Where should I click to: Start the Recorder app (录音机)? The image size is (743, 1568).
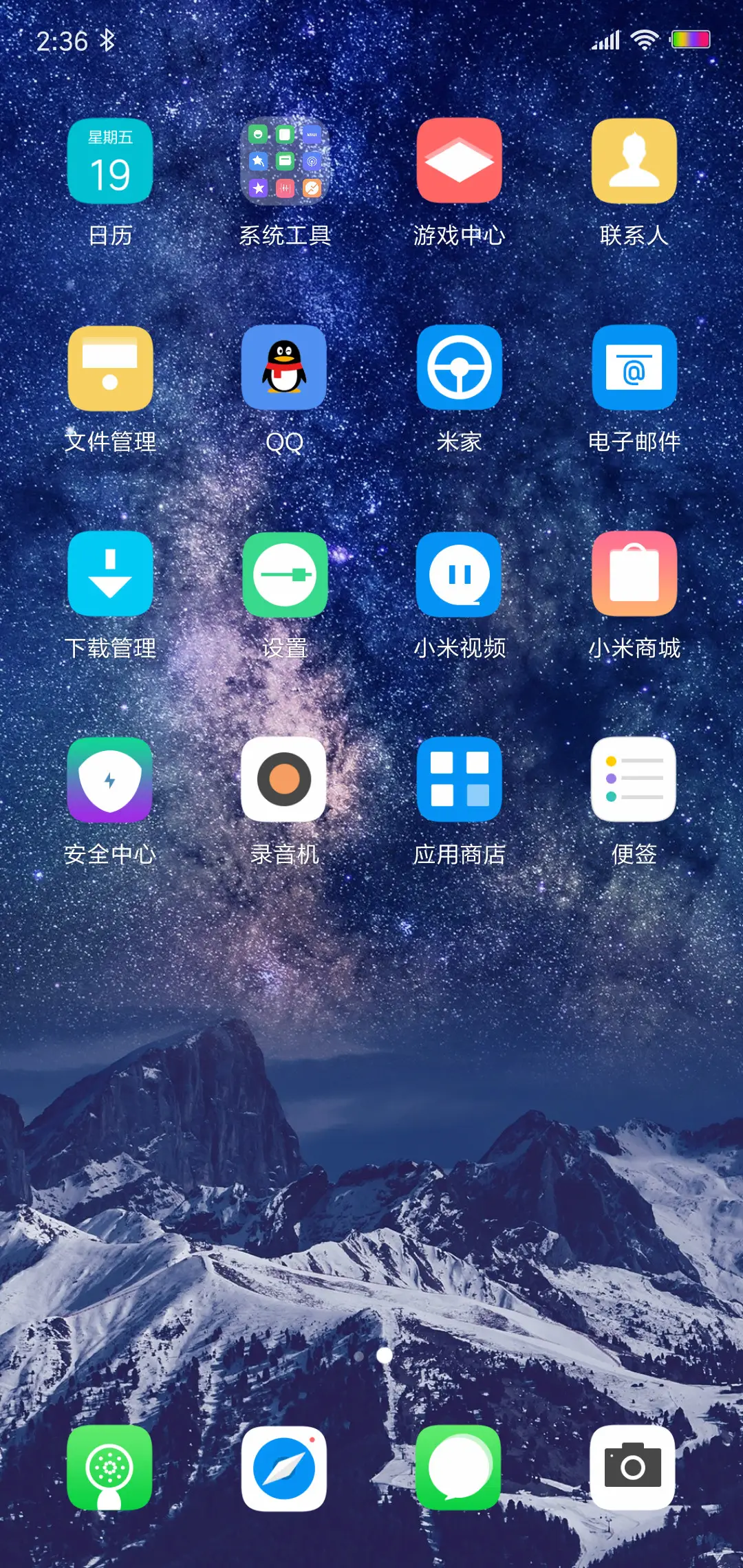click(284, 781)
